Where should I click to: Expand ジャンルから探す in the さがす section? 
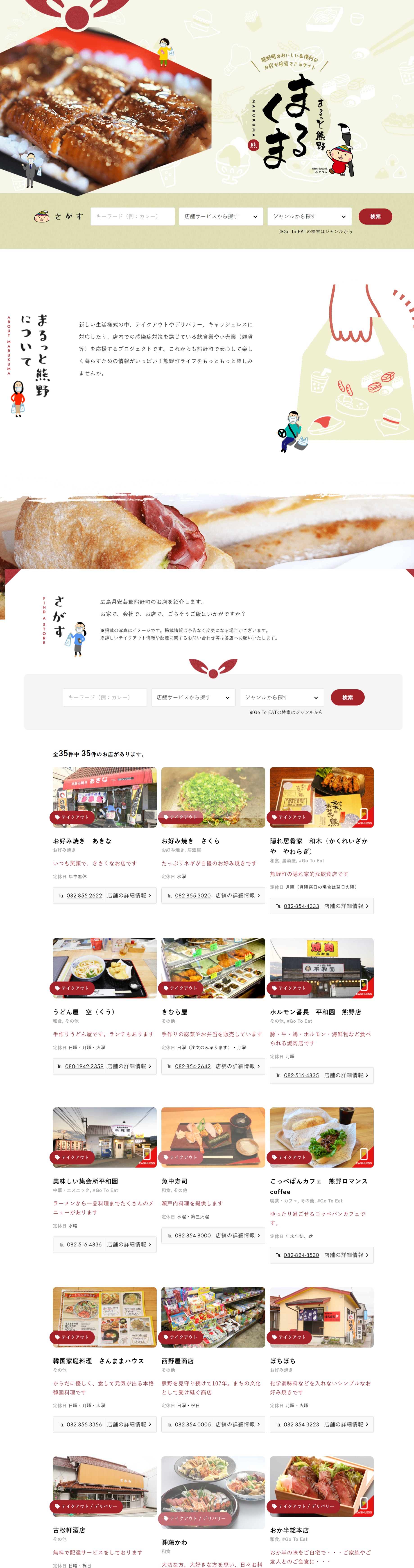pos(281,697)
